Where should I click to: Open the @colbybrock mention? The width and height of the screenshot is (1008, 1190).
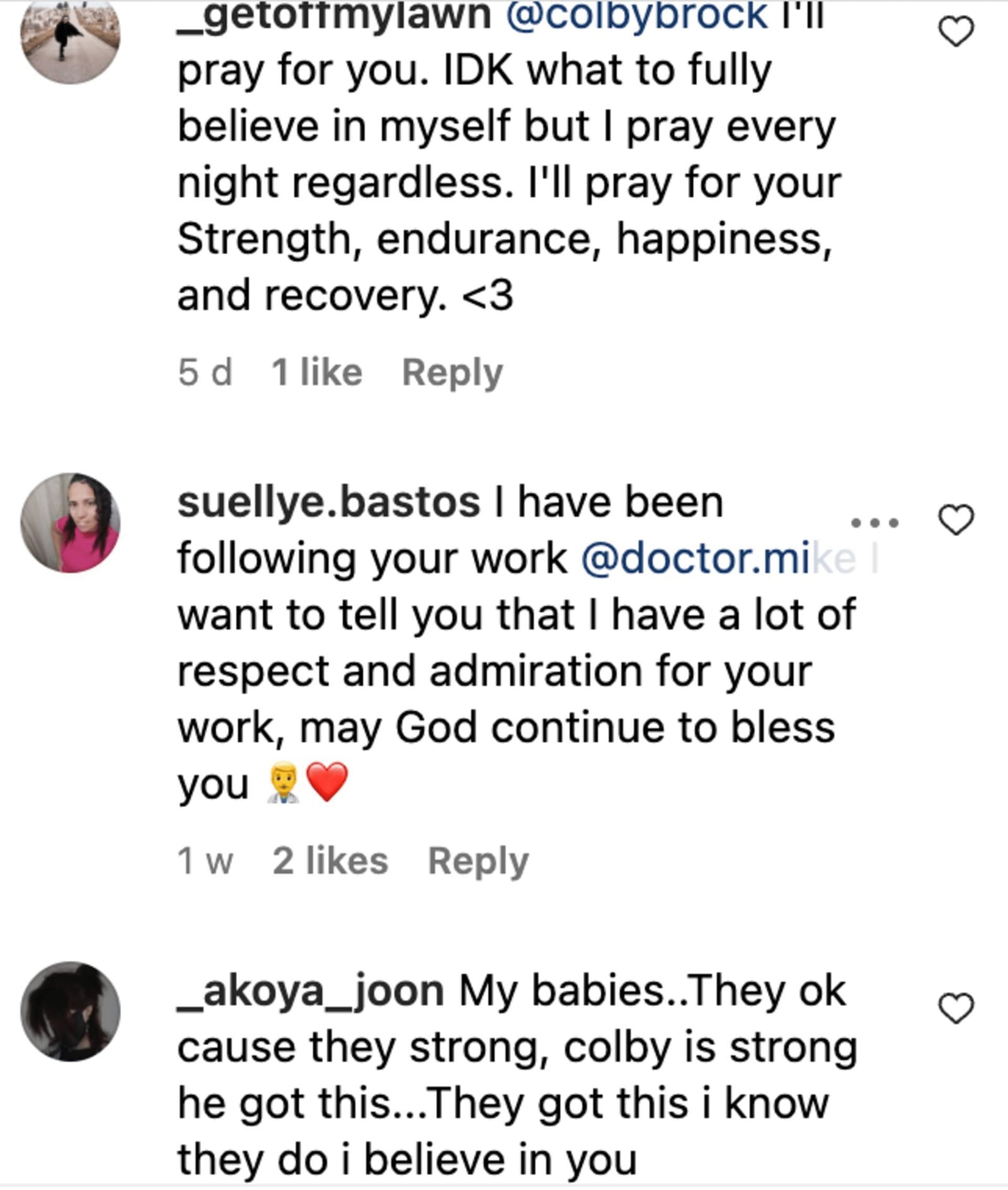(x=636, y=15)
